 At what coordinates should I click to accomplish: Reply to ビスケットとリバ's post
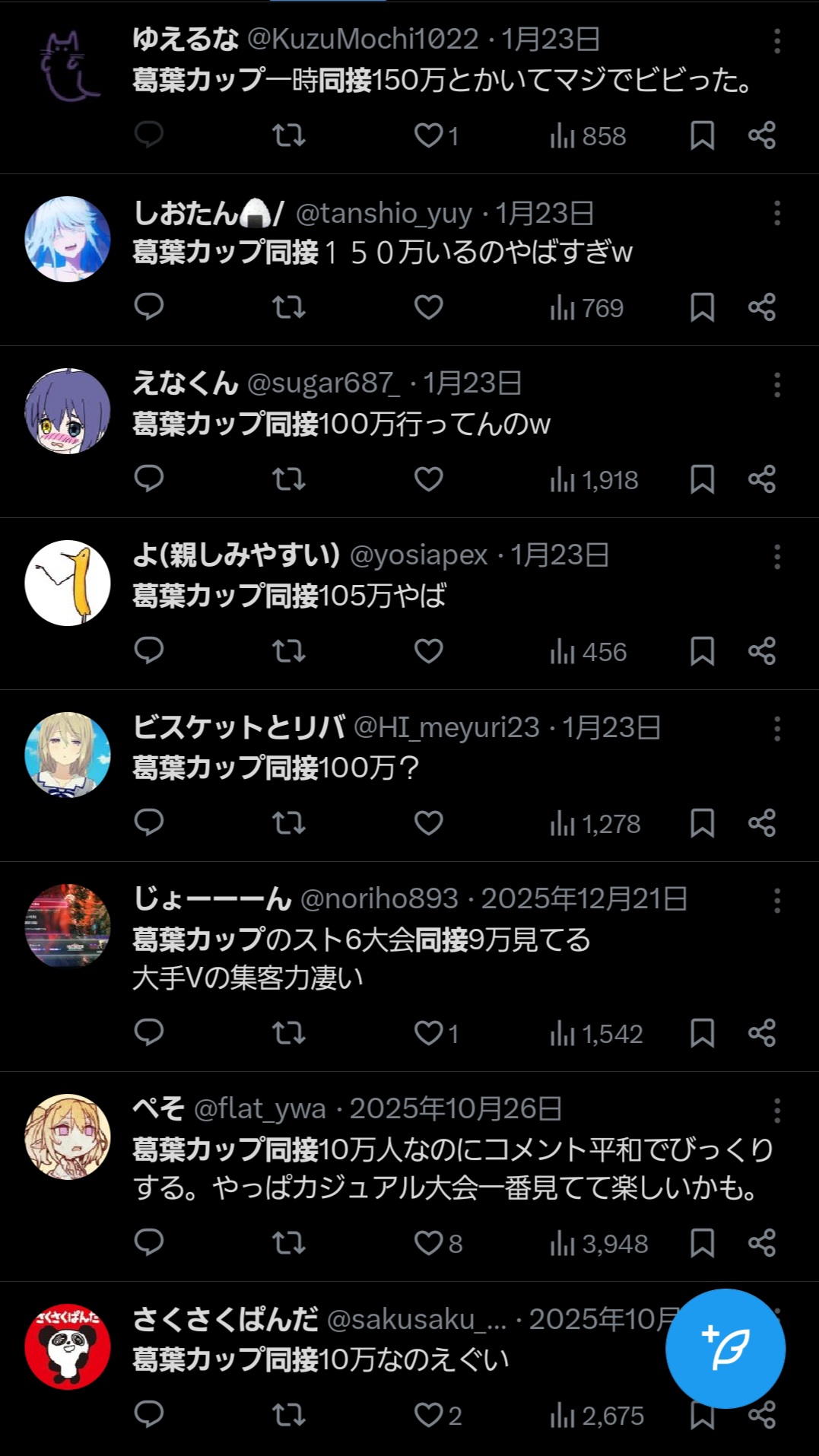click(x=149, y=822)
